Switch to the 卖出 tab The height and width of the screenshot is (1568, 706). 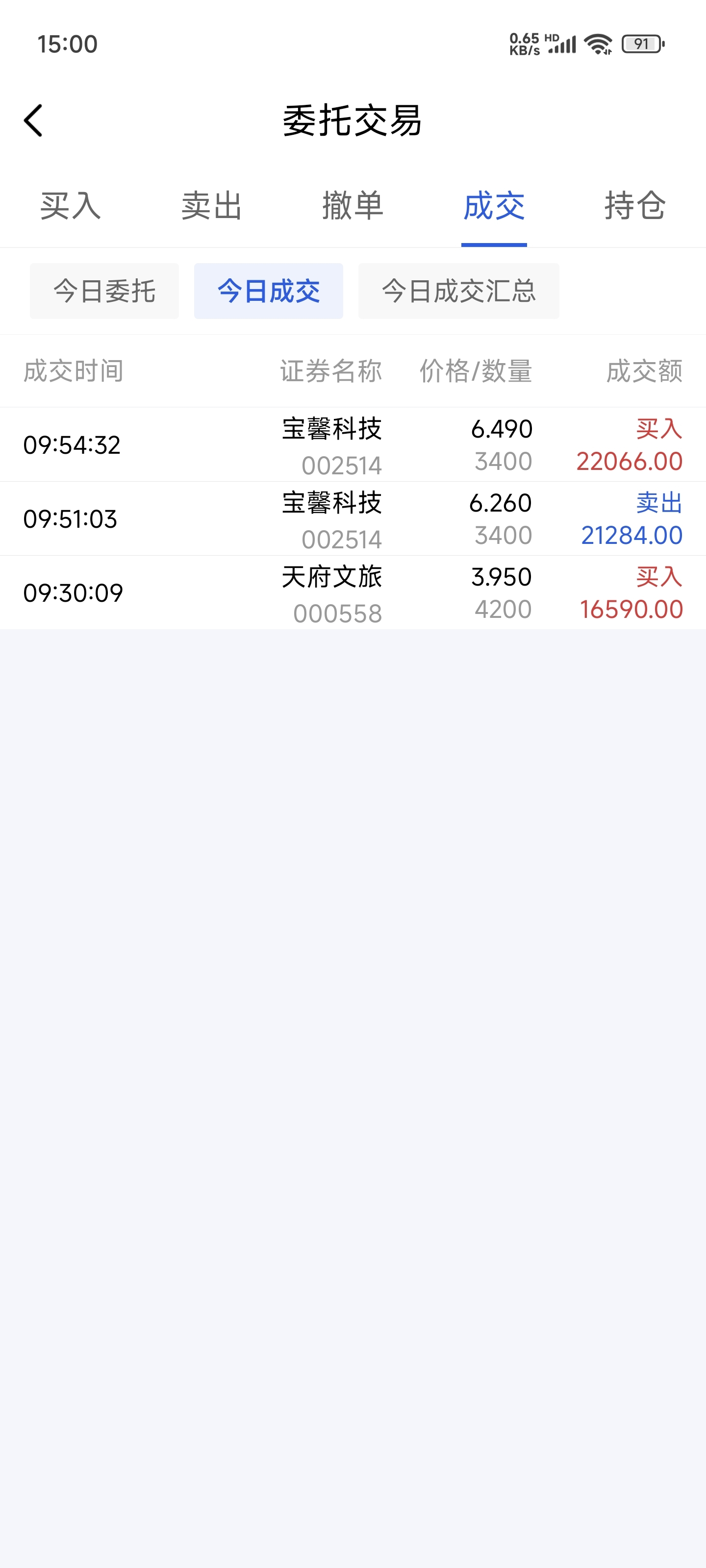tap(212, 206)
